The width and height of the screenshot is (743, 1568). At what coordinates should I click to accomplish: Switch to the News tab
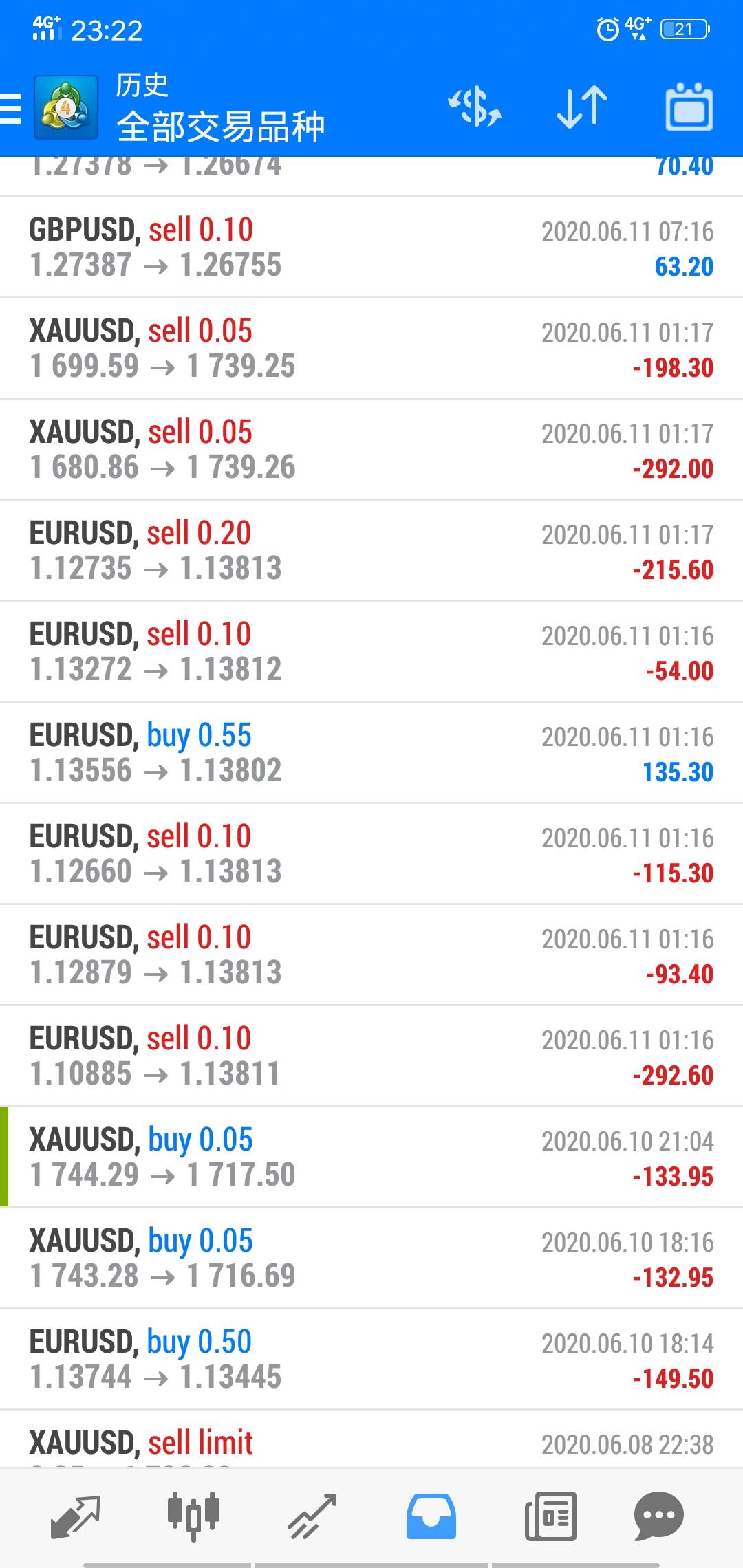[x=550, y=1516]
